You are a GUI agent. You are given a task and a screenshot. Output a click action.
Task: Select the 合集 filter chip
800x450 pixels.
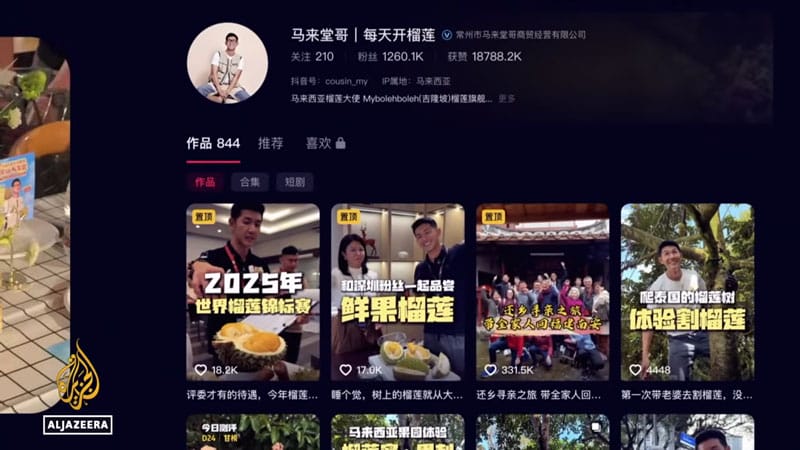point(249,182)
